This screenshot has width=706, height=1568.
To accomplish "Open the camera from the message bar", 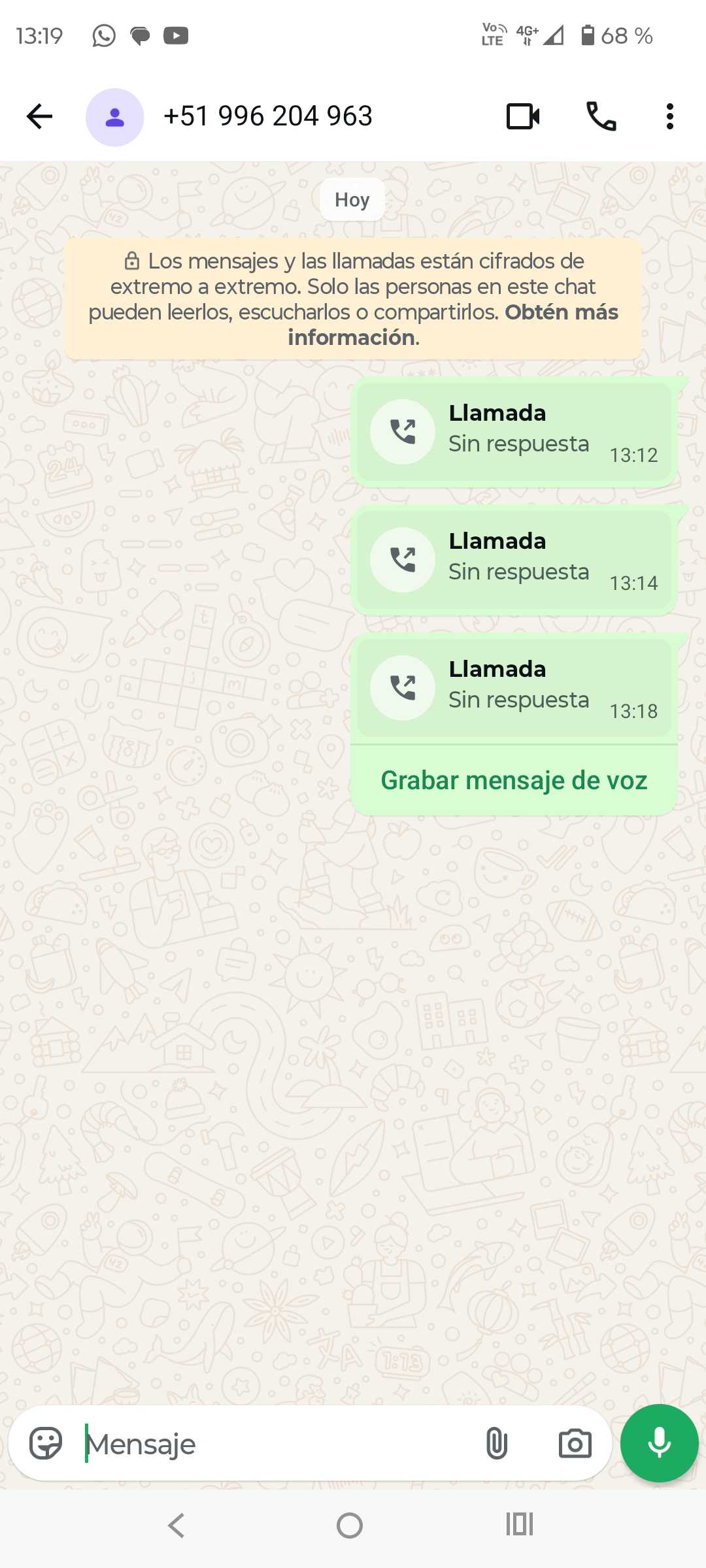I will point(575,1444).
